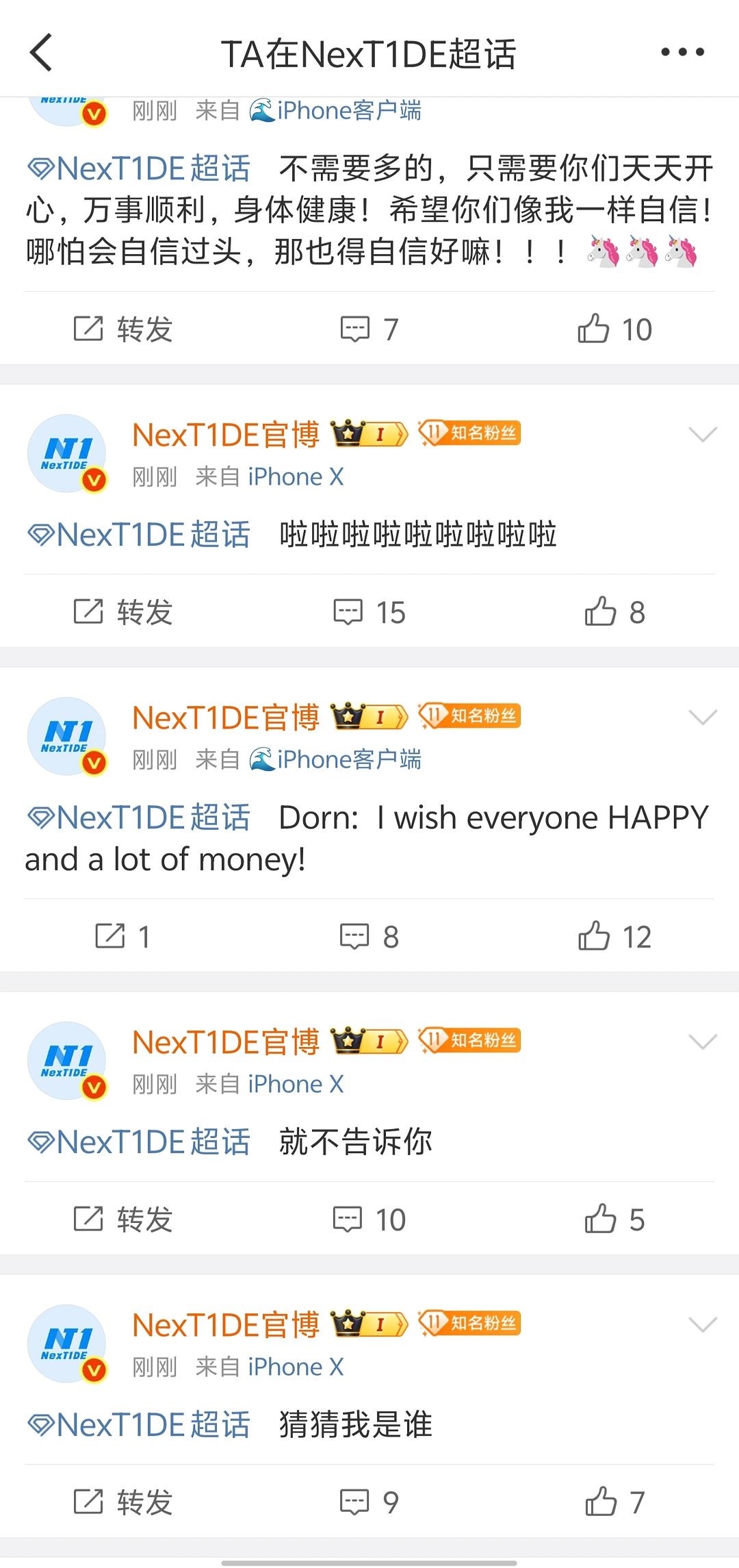Open comments on 猜猜我是谁 post

tap(369, 1502)
